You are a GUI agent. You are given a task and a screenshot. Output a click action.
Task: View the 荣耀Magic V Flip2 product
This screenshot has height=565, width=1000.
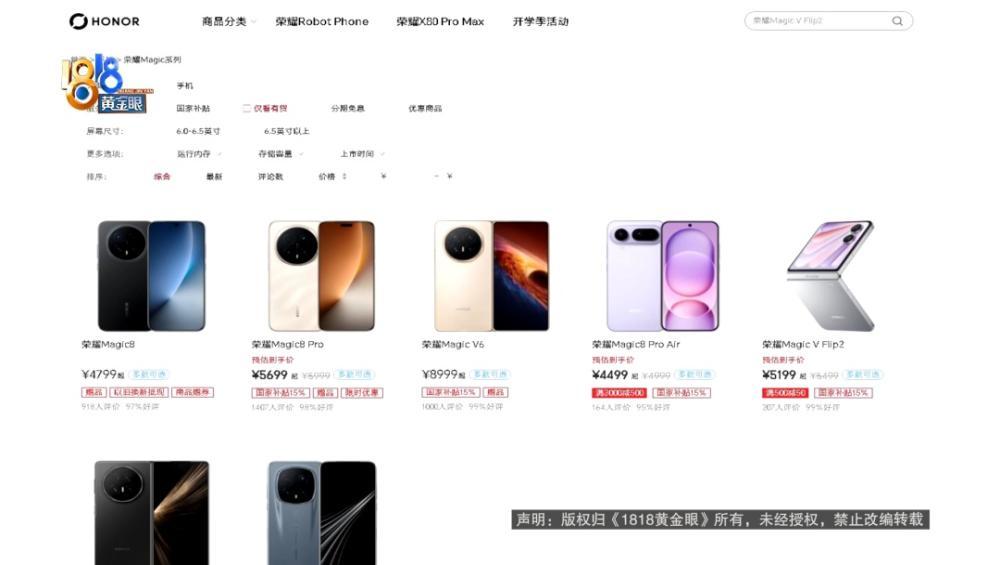click(x=832, y=314)
